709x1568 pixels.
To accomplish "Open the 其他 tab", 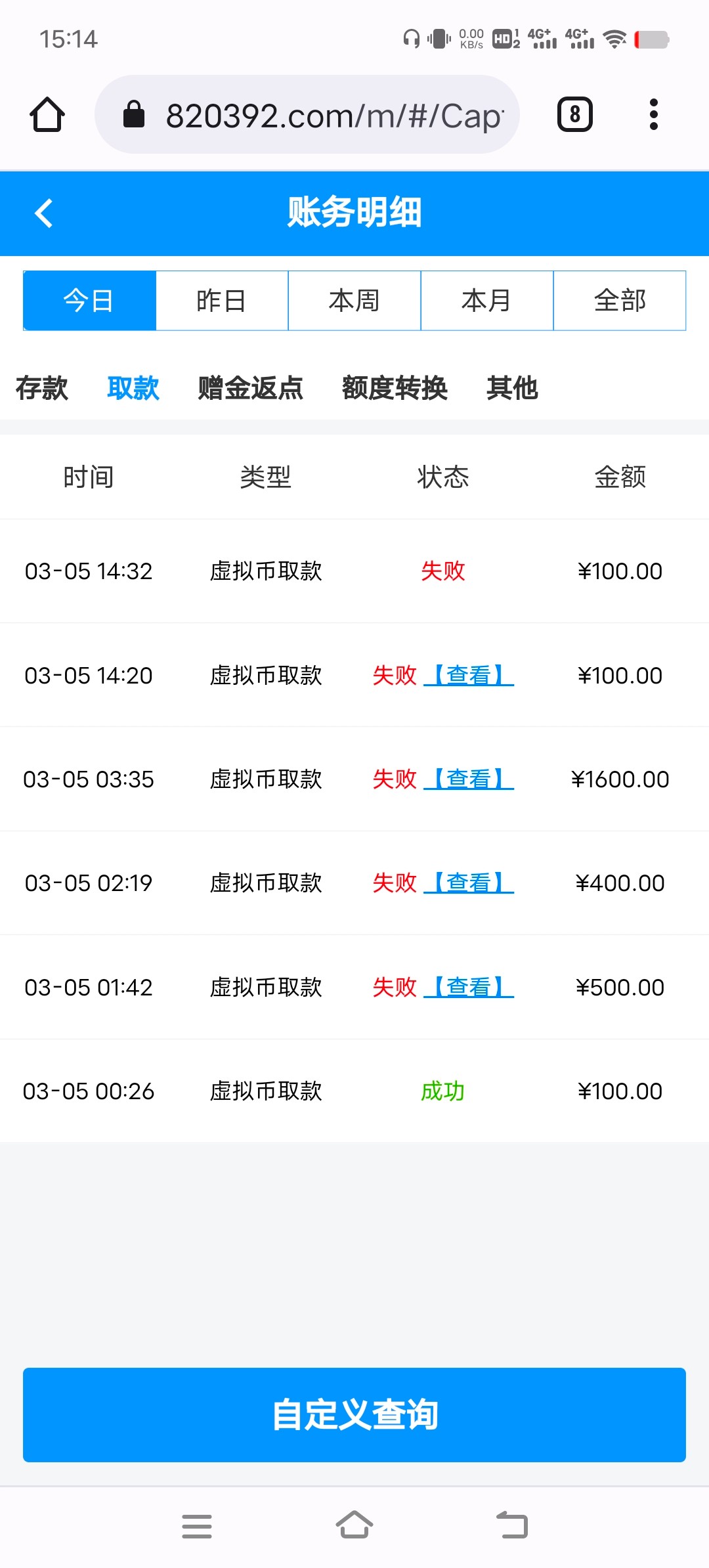I will pos(512,388).
